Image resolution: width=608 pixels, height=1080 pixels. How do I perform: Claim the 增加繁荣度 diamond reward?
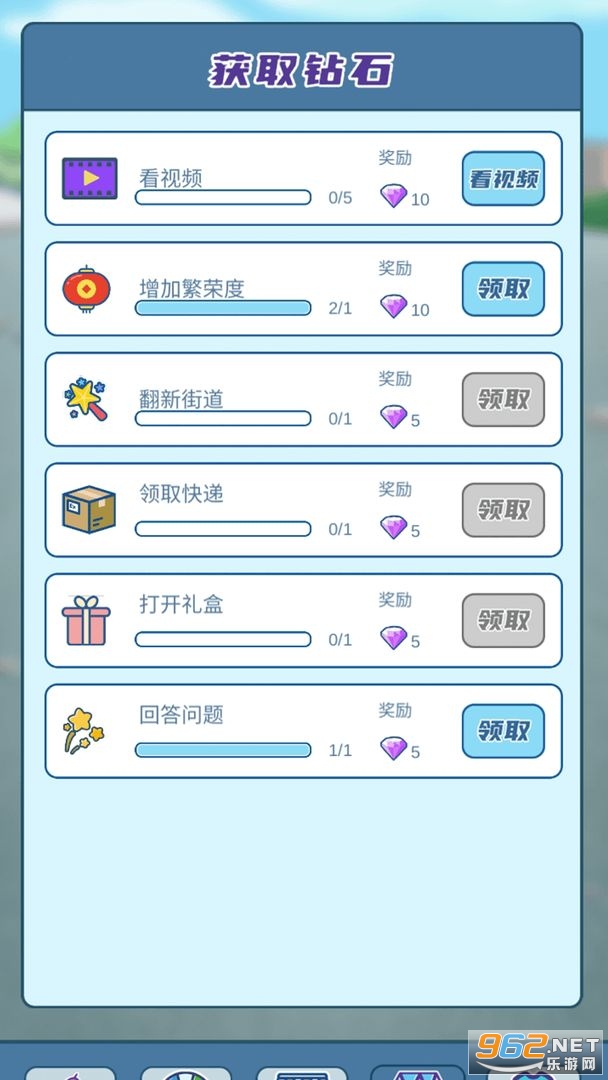[503, 289]
